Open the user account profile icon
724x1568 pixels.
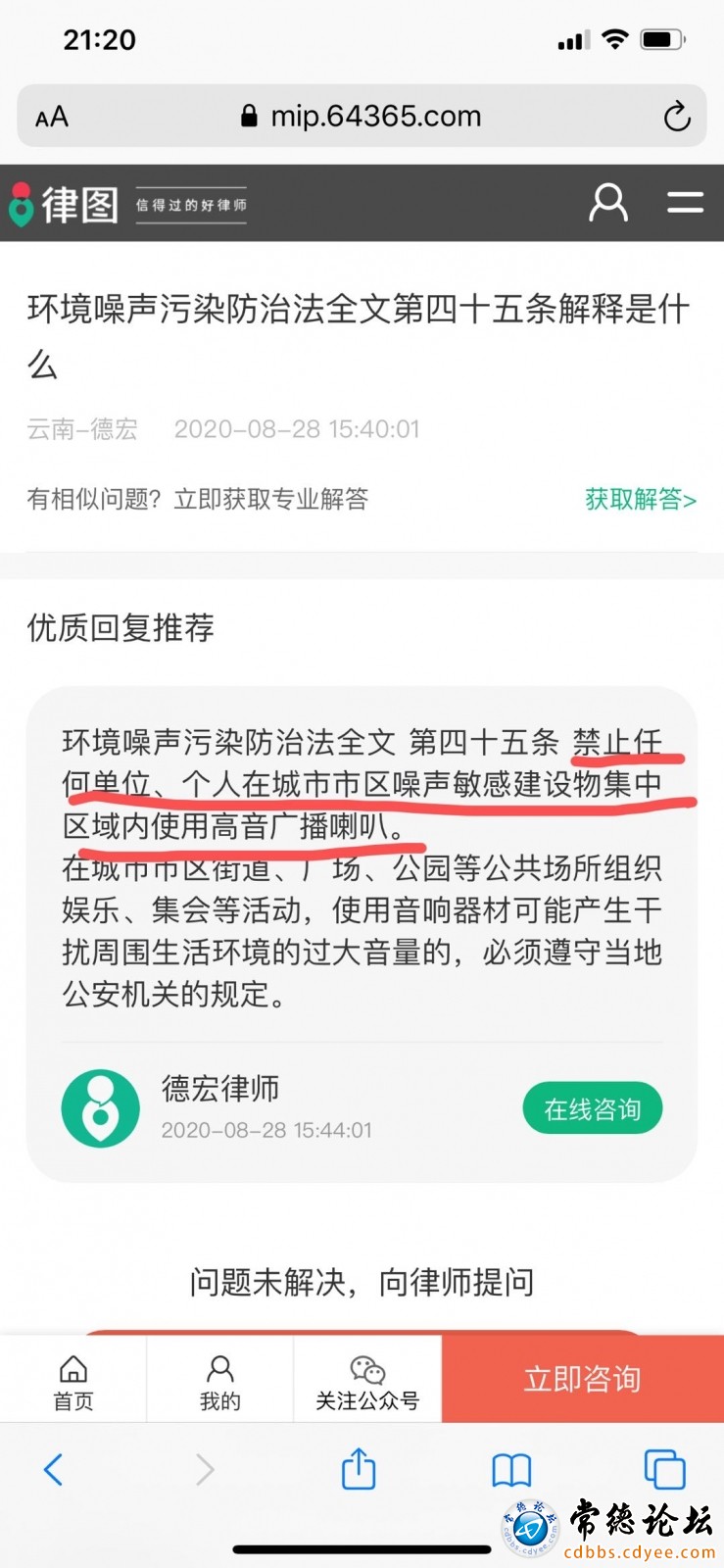point(607,203)
